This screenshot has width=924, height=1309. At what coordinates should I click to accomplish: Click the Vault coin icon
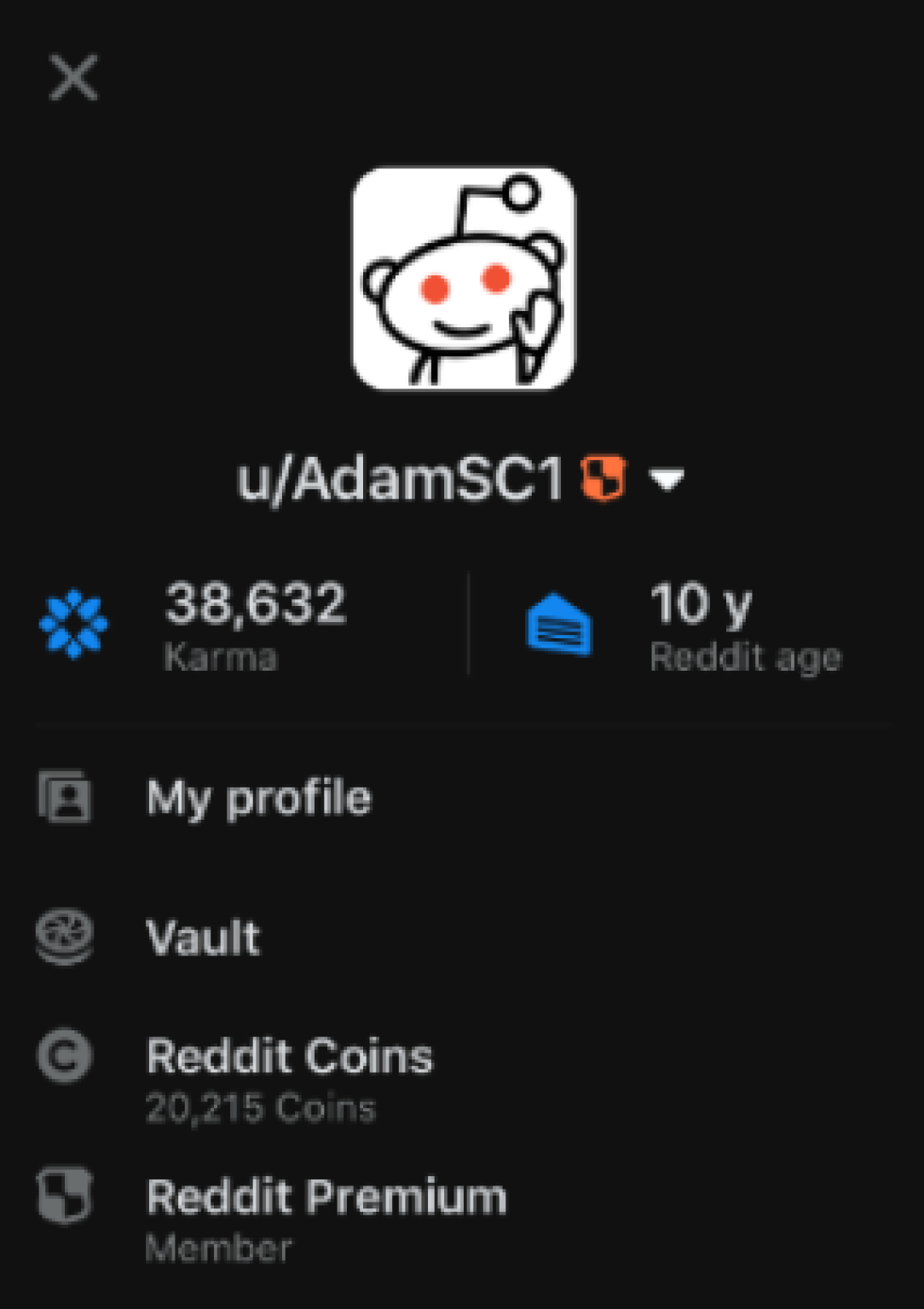[x=65, y=937]
